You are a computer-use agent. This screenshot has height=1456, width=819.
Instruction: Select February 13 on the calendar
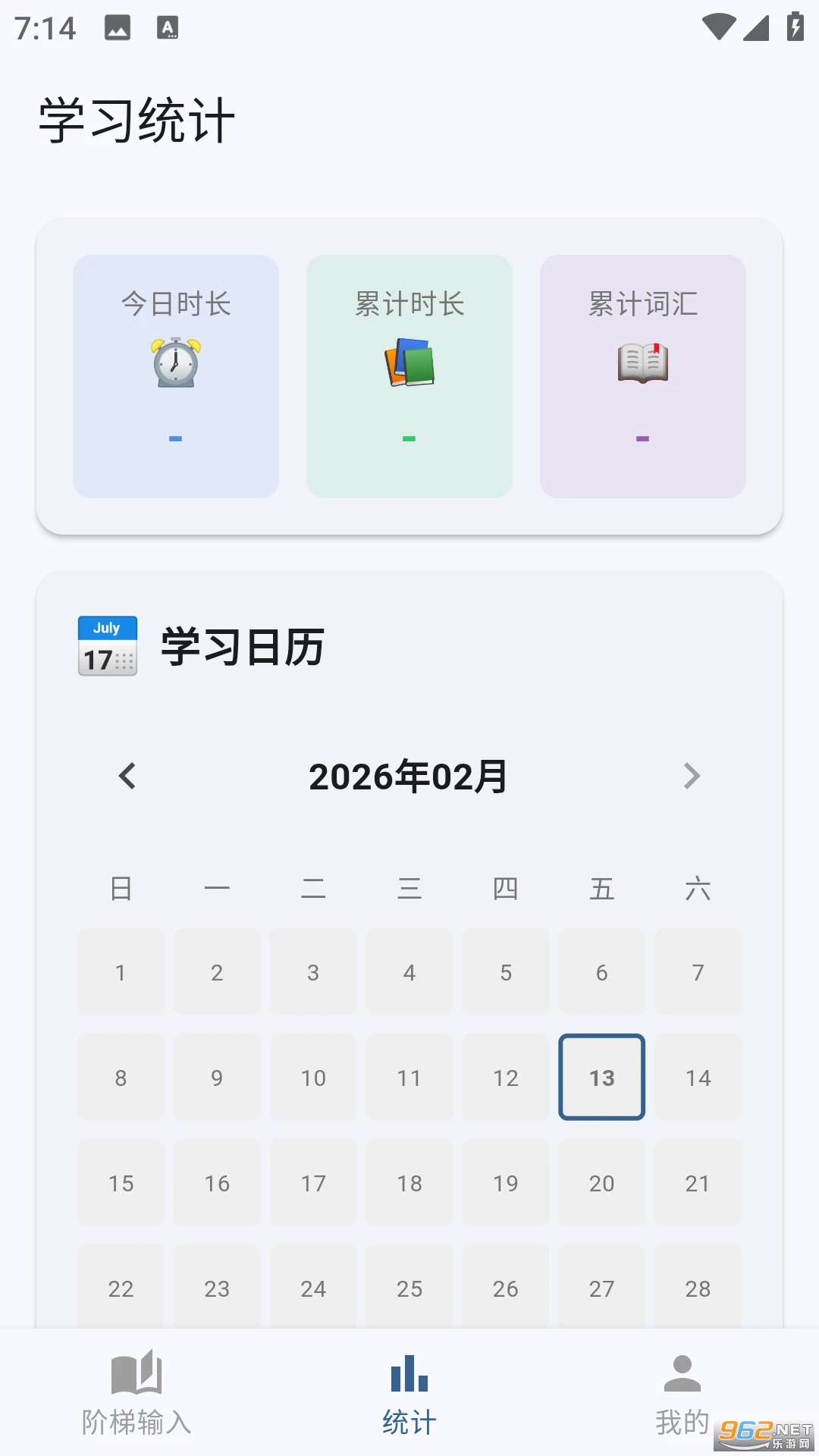pyautogui.click(x=601, y=1077)
